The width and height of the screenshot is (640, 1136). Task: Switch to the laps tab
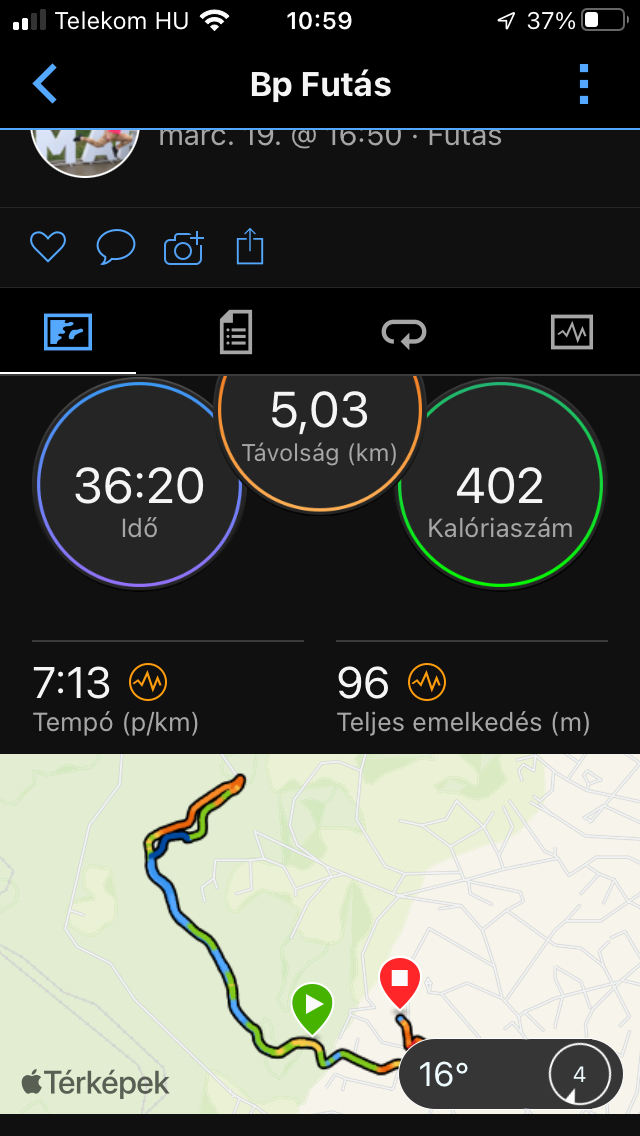(404, 332)
